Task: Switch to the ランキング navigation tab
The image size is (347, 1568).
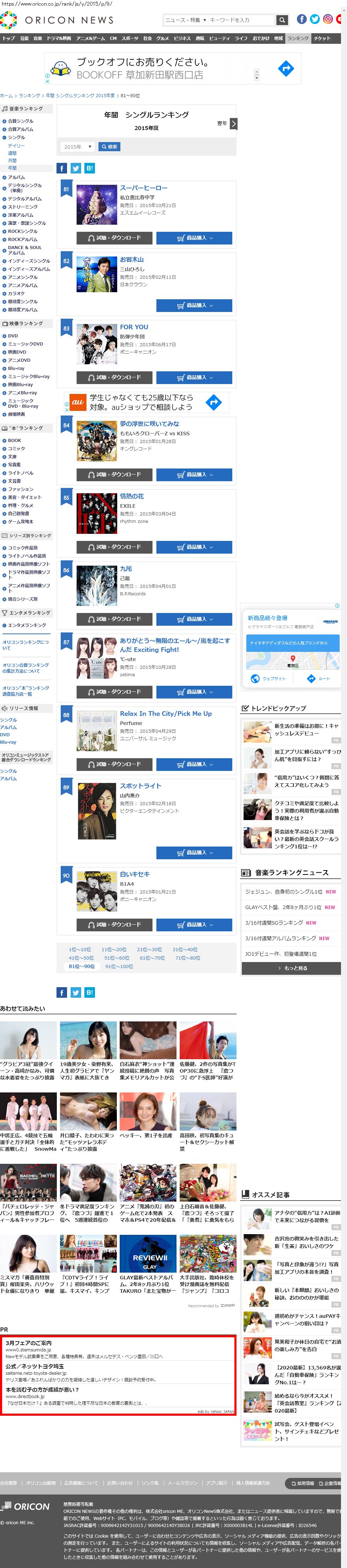Action: [298, 39]
